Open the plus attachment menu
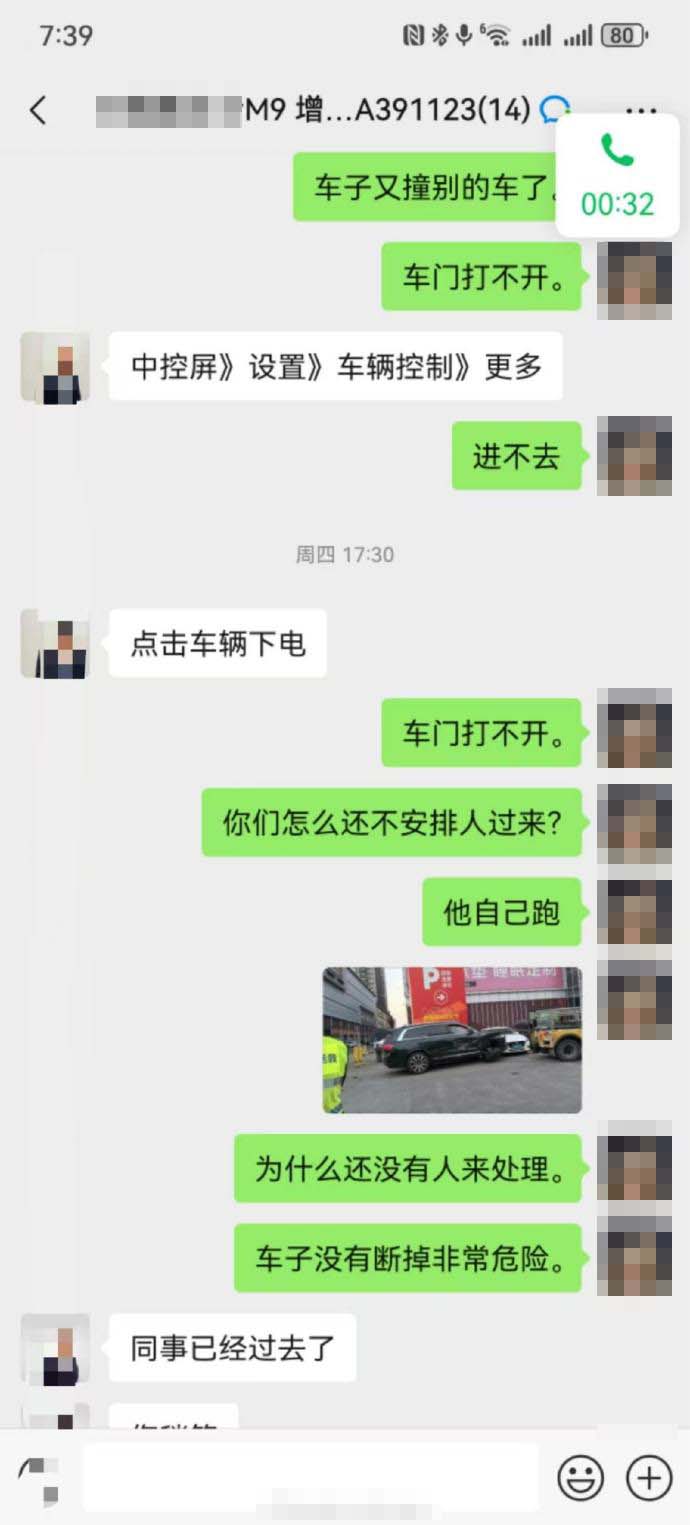 click(x=648, y=1477)
